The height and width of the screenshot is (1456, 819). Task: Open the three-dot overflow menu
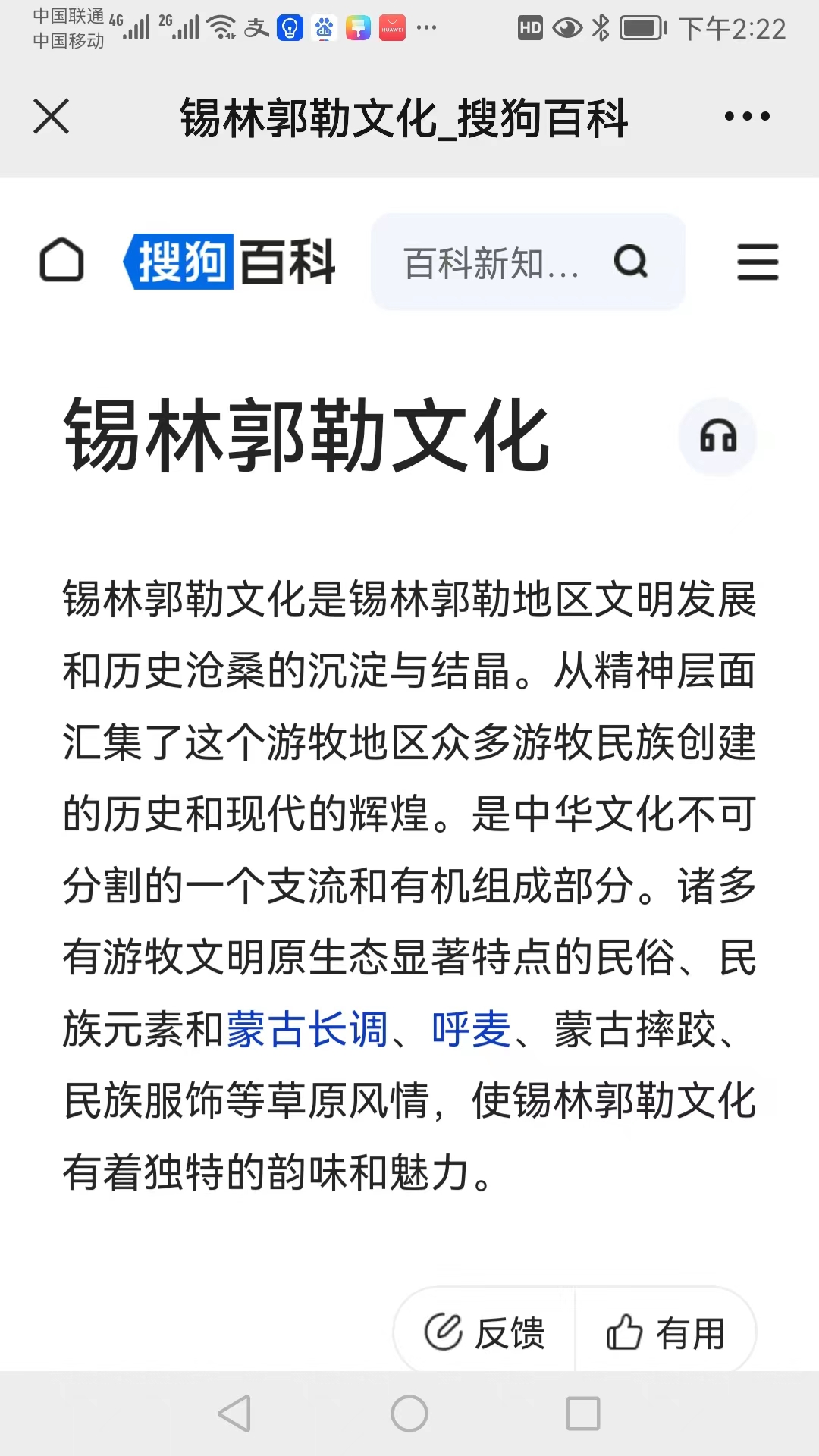747,117
